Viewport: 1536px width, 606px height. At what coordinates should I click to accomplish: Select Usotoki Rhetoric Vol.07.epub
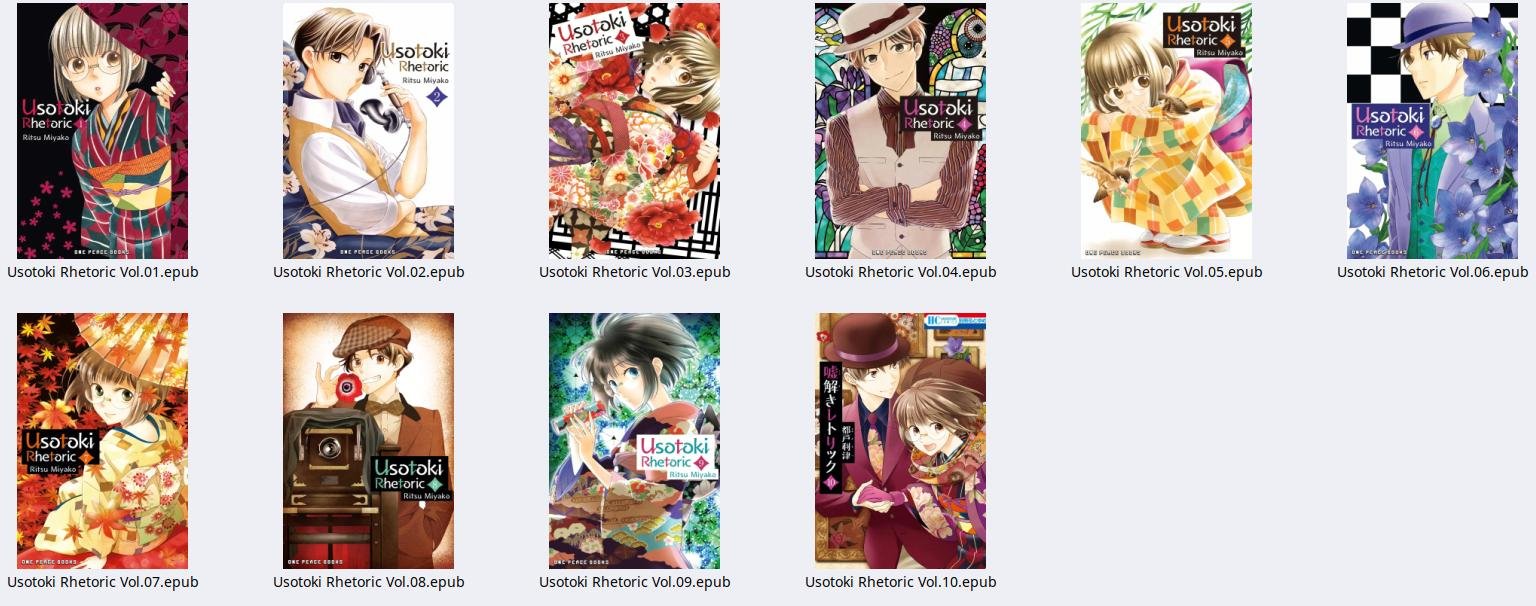coord(102,441)
